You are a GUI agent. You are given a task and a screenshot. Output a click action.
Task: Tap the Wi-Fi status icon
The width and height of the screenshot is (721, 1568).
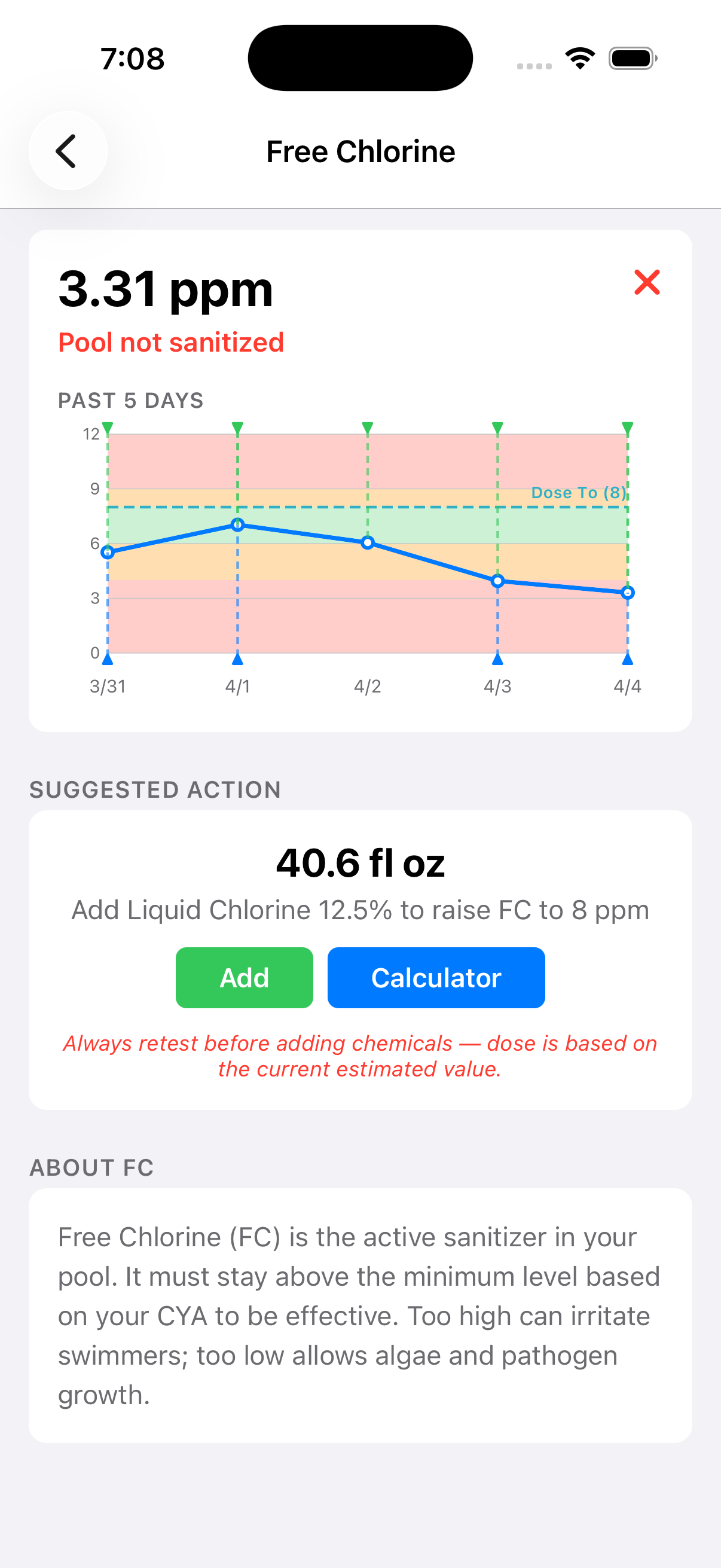(579, 57)
